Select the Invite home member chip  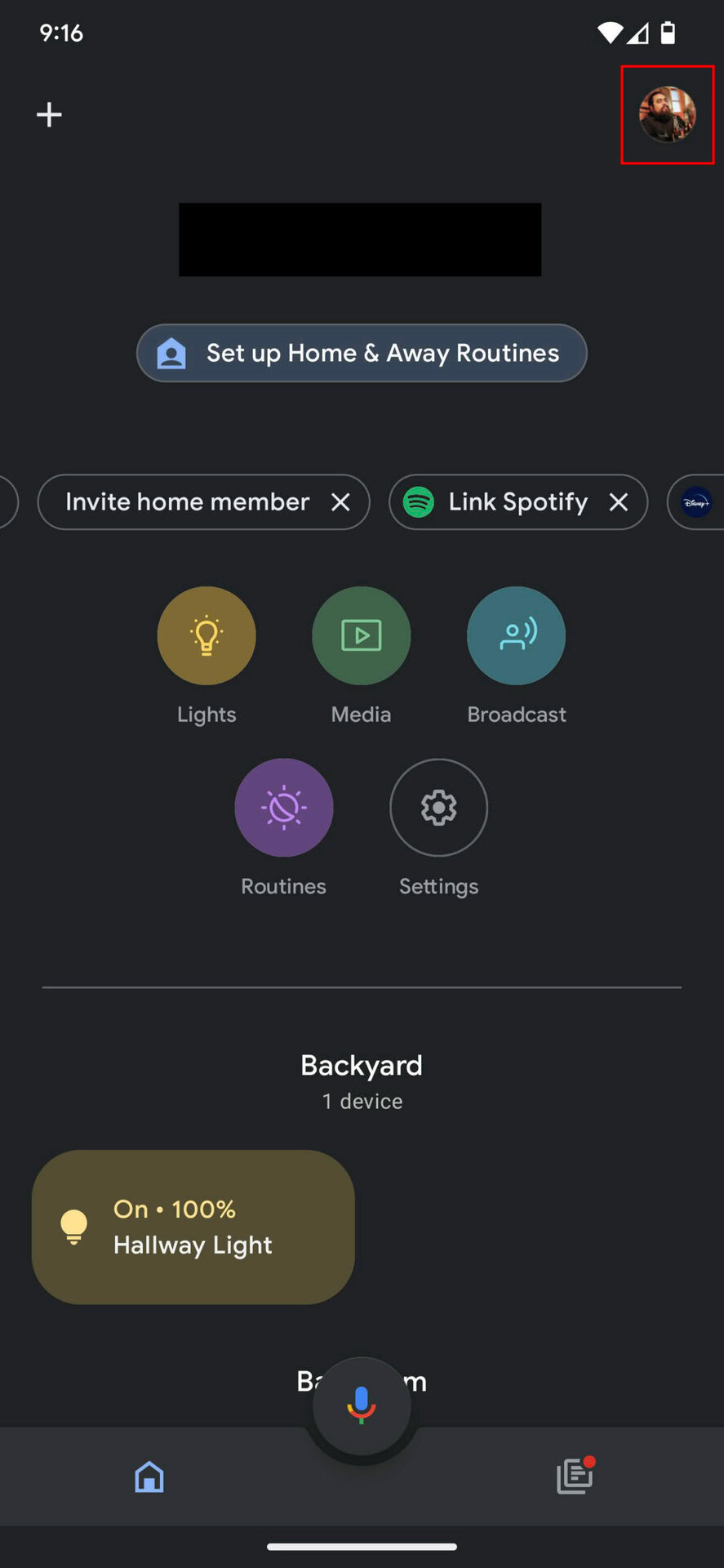[188, 501]
